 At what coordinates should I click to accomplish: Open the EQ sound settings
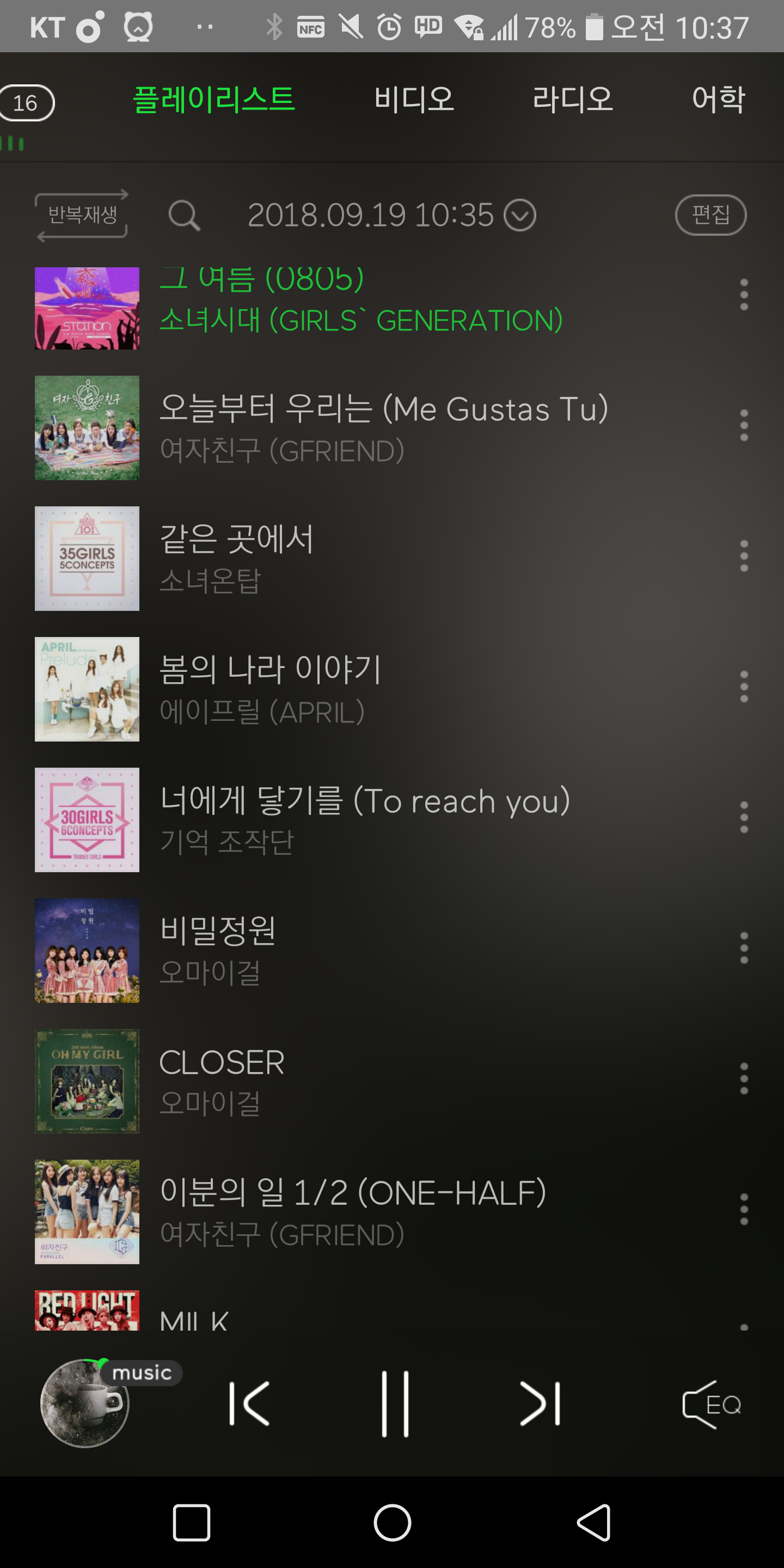pyautogui.click(x=710, y=1404)
